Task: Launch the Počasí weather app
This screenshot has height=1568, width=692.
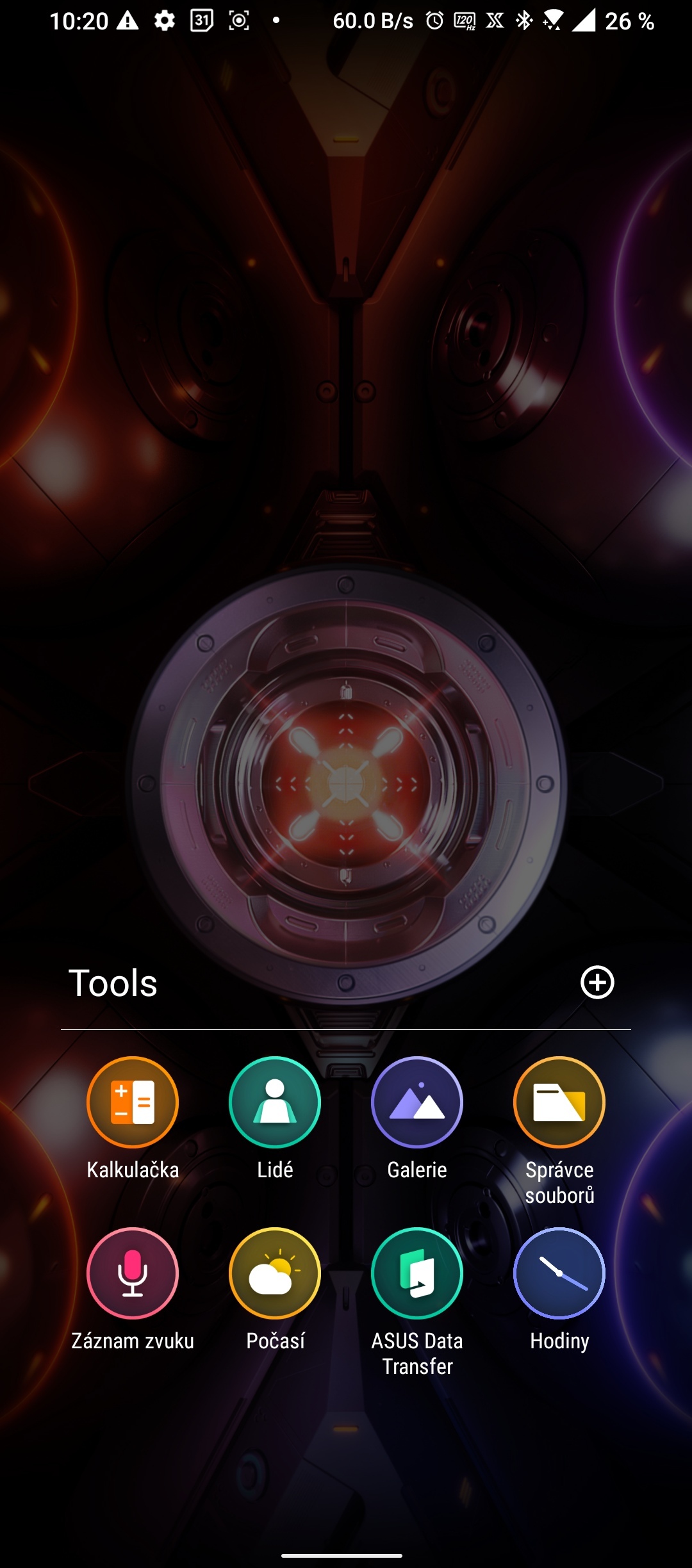Action: (x=274, y=1275)
